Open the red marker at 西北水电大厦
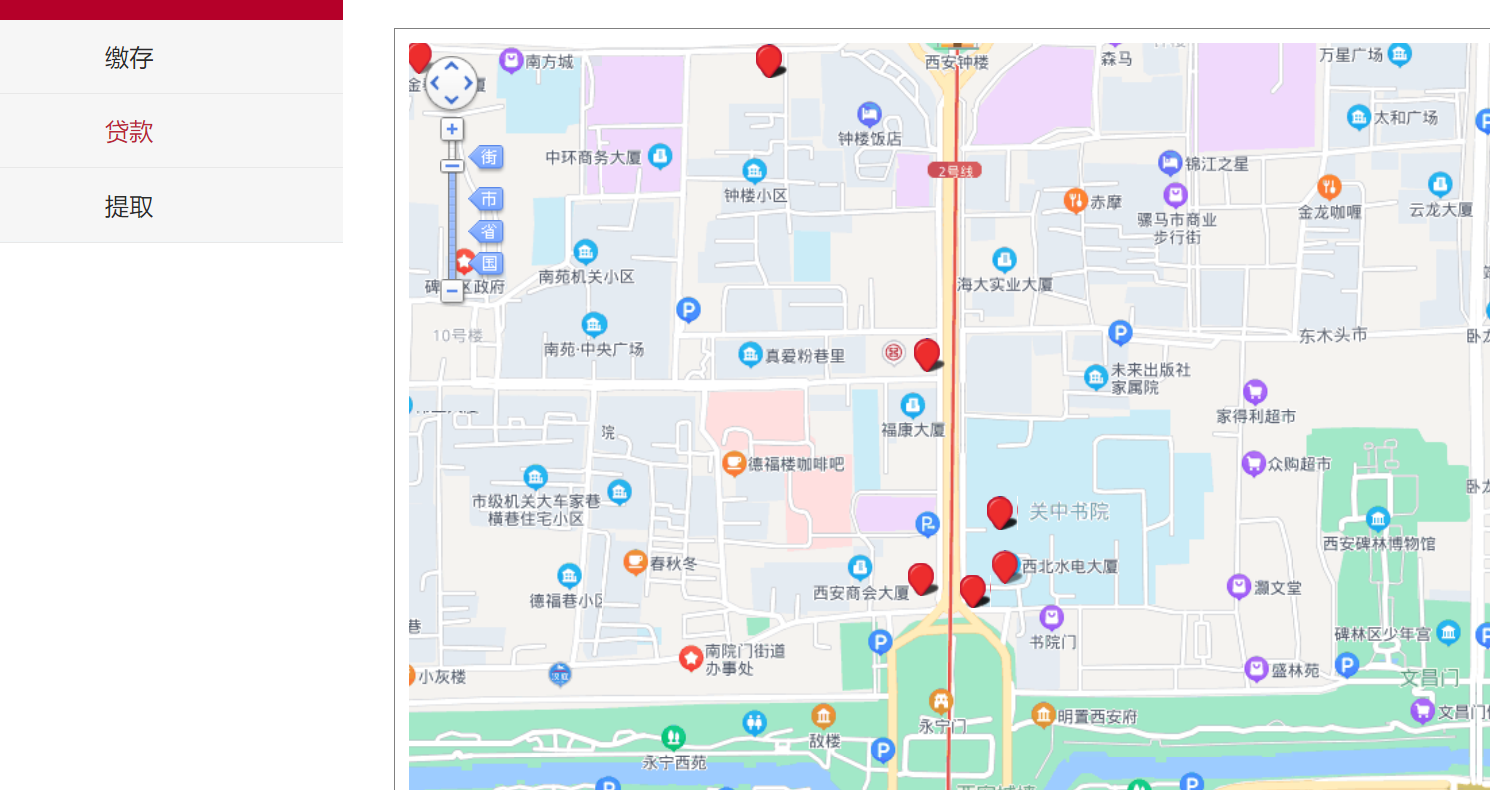This screenshot has height=790, width=1490. coord(1004,564)
